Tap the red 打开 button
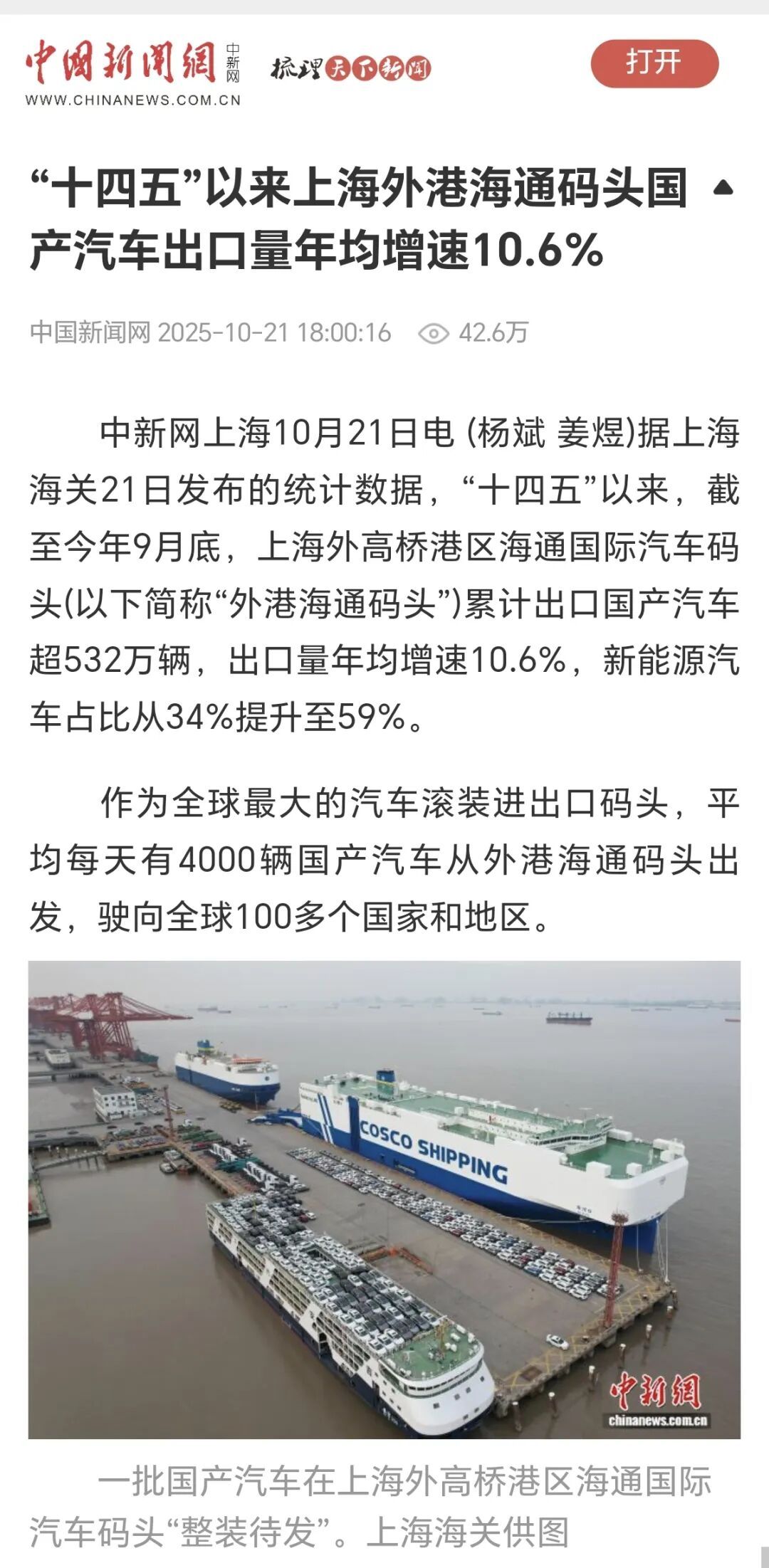This screenshot has height=1568, width=769. 654,63
